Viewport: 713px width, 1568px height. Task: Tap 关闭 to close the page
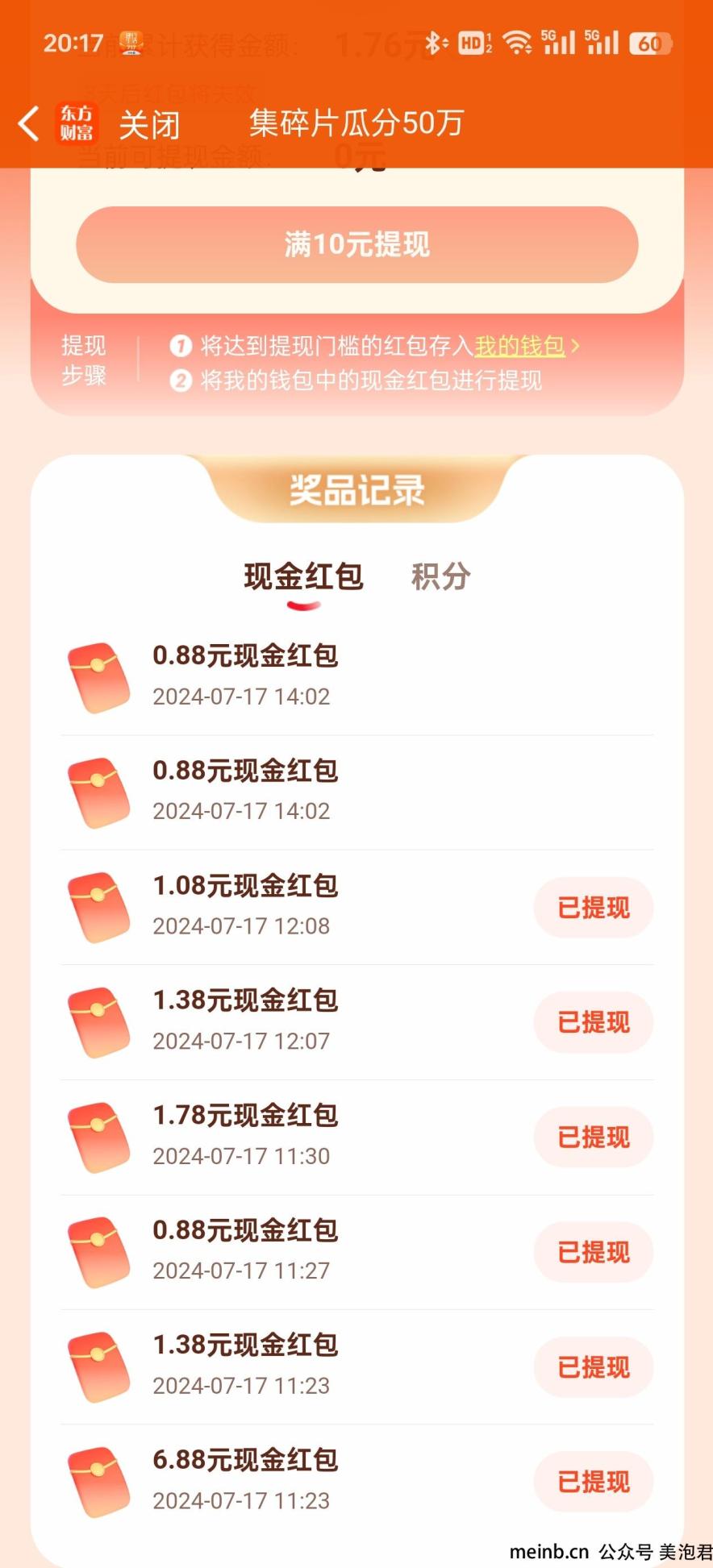click(149, 125)
